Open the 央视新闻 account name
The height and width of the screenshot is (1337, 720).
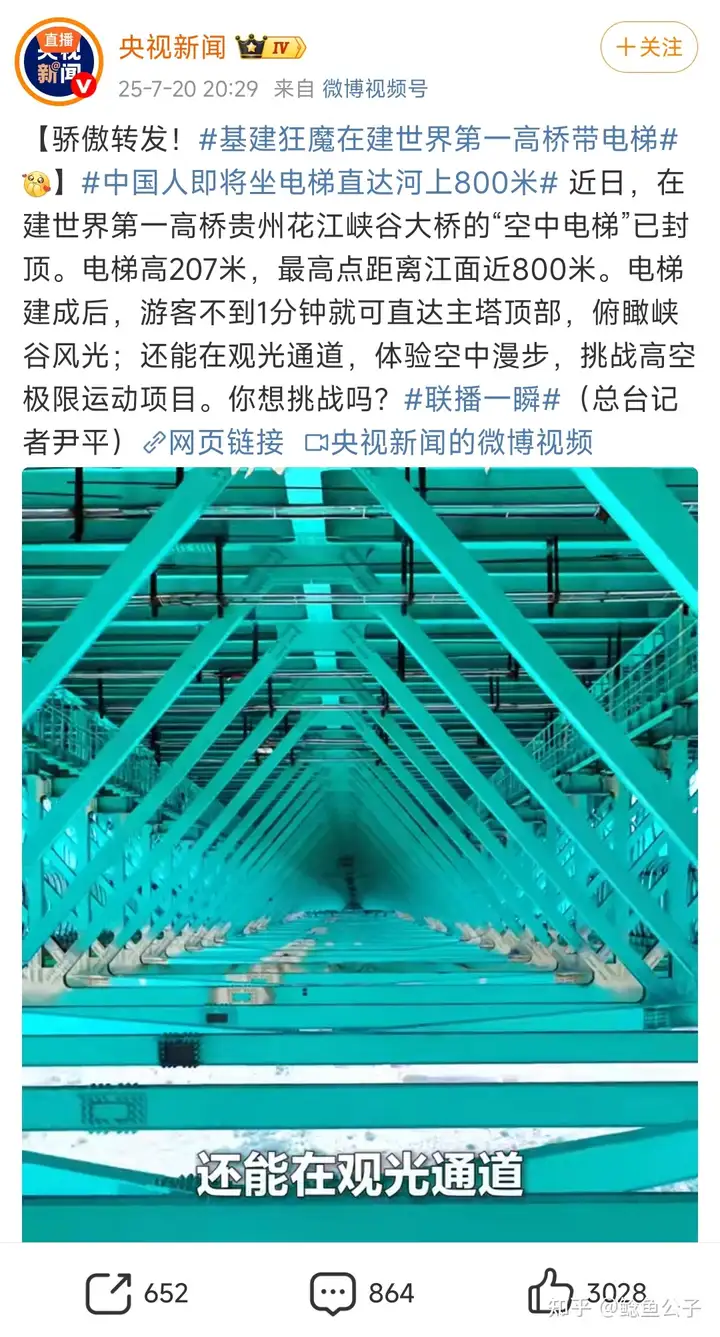click(x=172, y=47)
